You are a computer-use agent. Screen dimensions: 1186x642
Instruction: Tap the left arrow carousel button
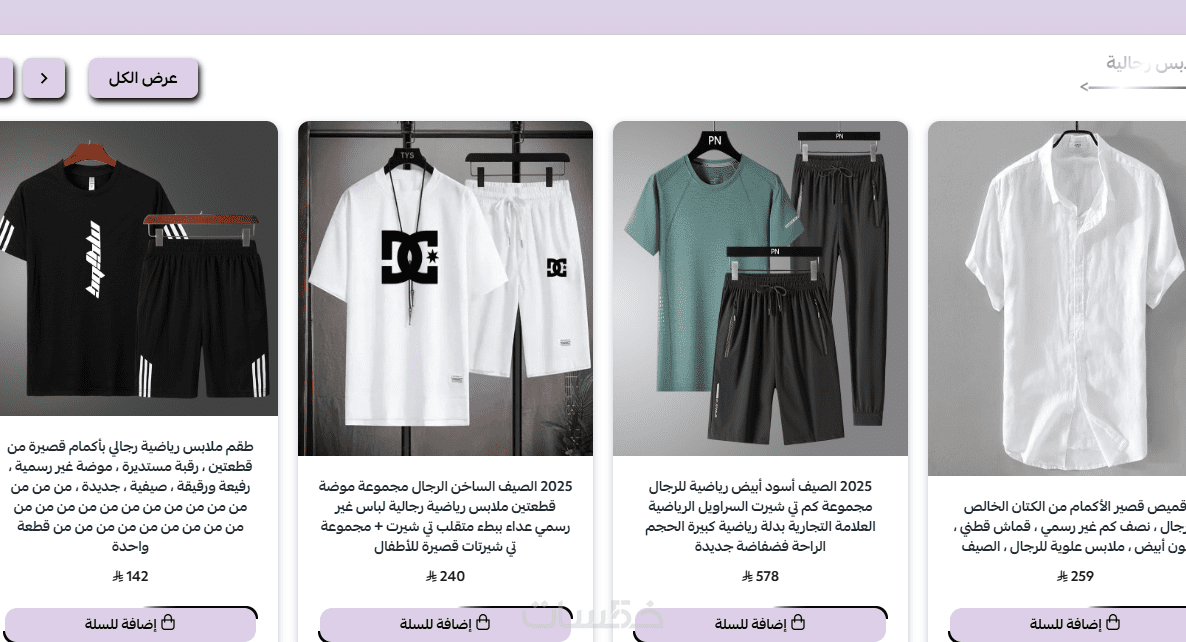(x=43, y=78)
